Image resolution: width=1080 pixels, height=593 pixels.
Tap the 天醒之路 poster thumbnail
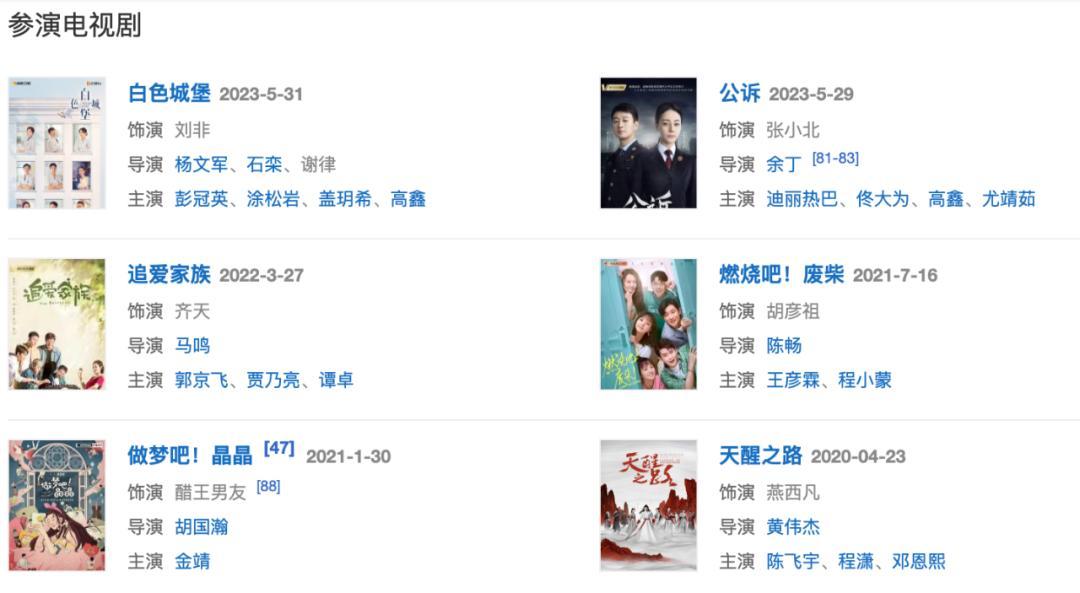click(x=648, y=505)
